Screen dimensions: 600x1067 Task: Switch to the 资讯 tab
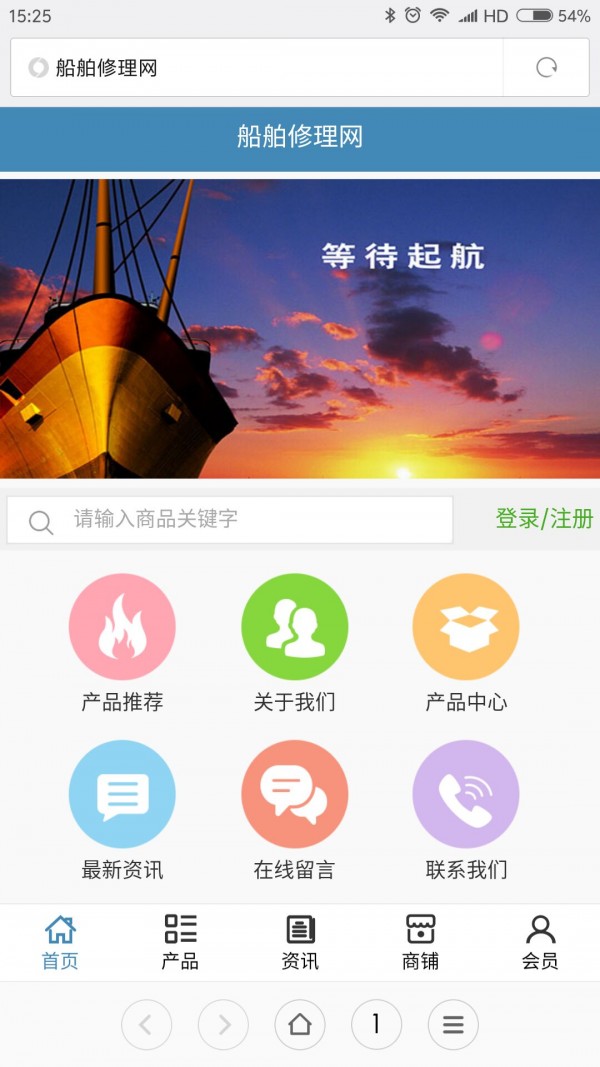(x=300, y=942)
